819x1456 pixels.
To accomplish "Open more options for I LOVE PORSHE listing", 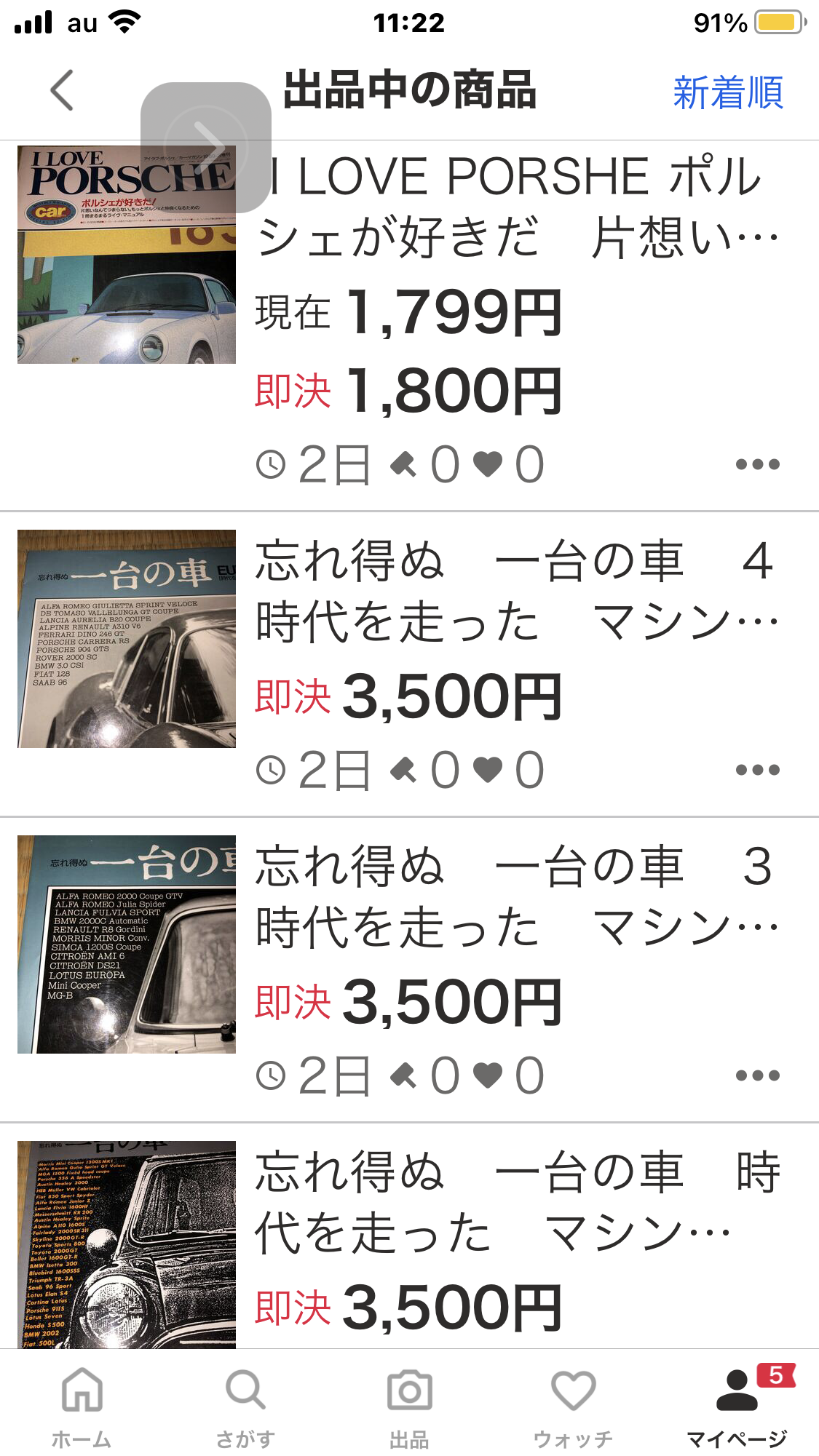I will point(757,464).
